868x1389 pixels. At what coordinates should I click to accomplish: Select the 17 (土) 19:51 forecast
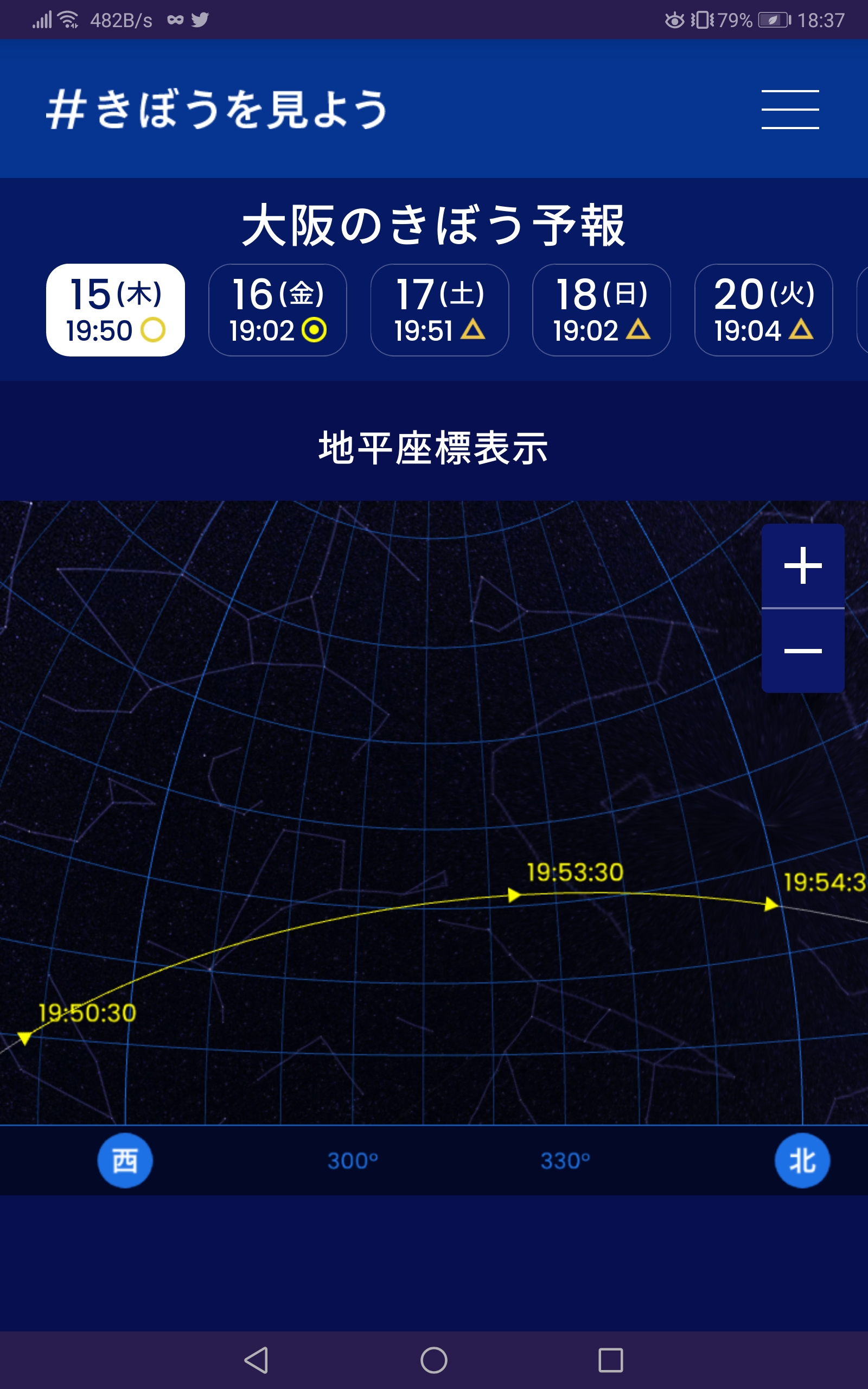click(x=440, y=310)
